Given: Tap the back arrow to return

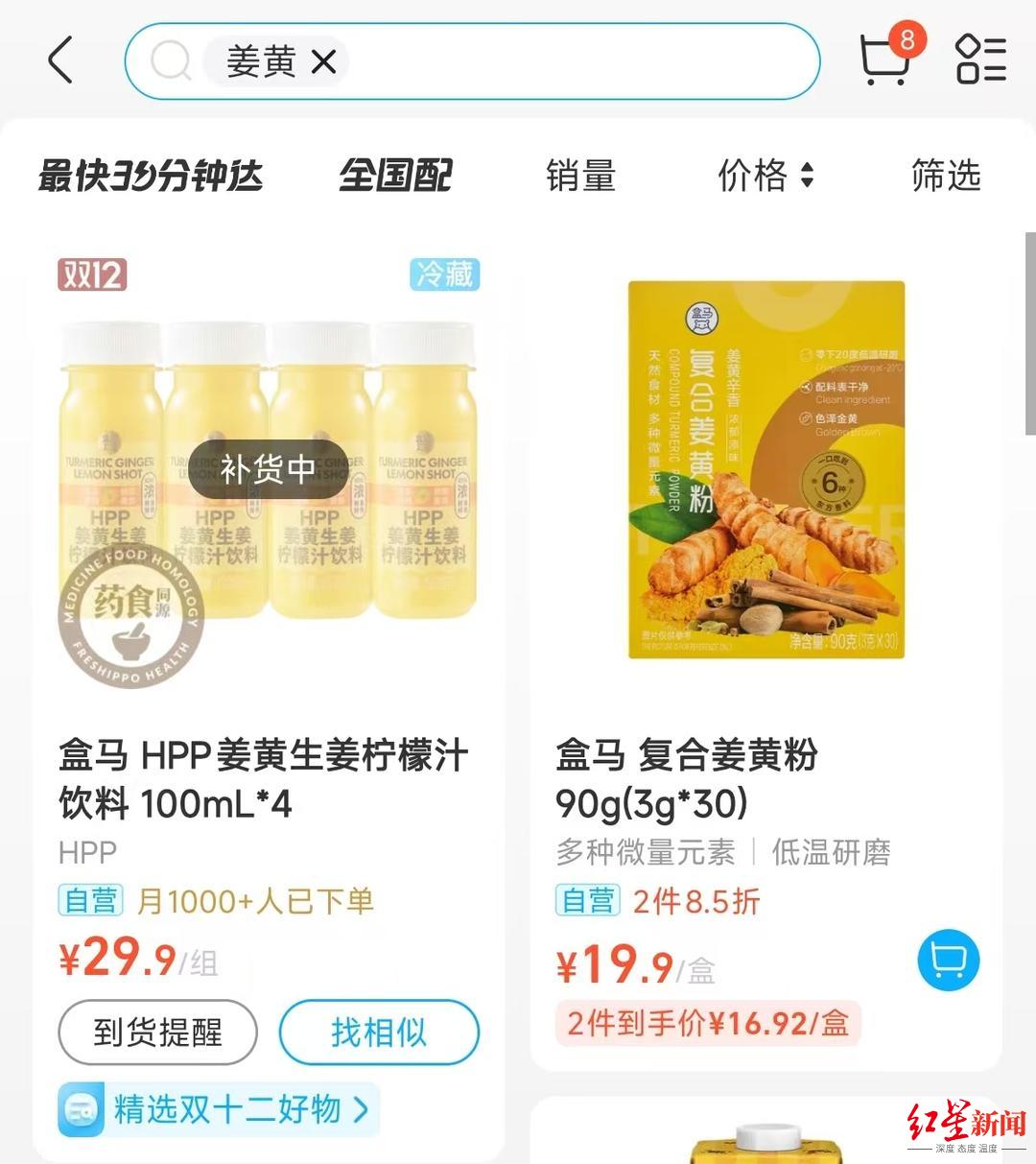Looking at the screenshot, I should (x=59, y=60).
